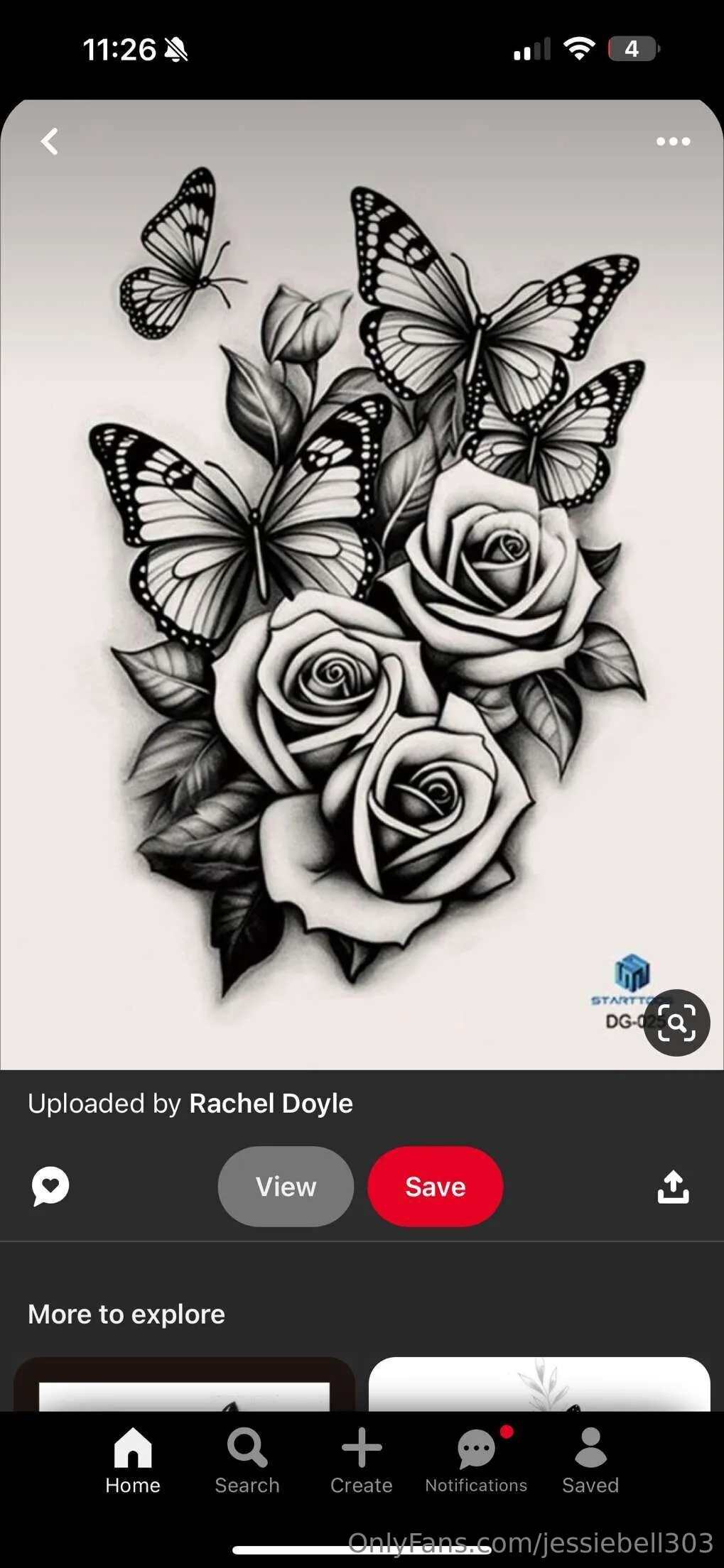Go back using the top-left arrow

[49, 141]
